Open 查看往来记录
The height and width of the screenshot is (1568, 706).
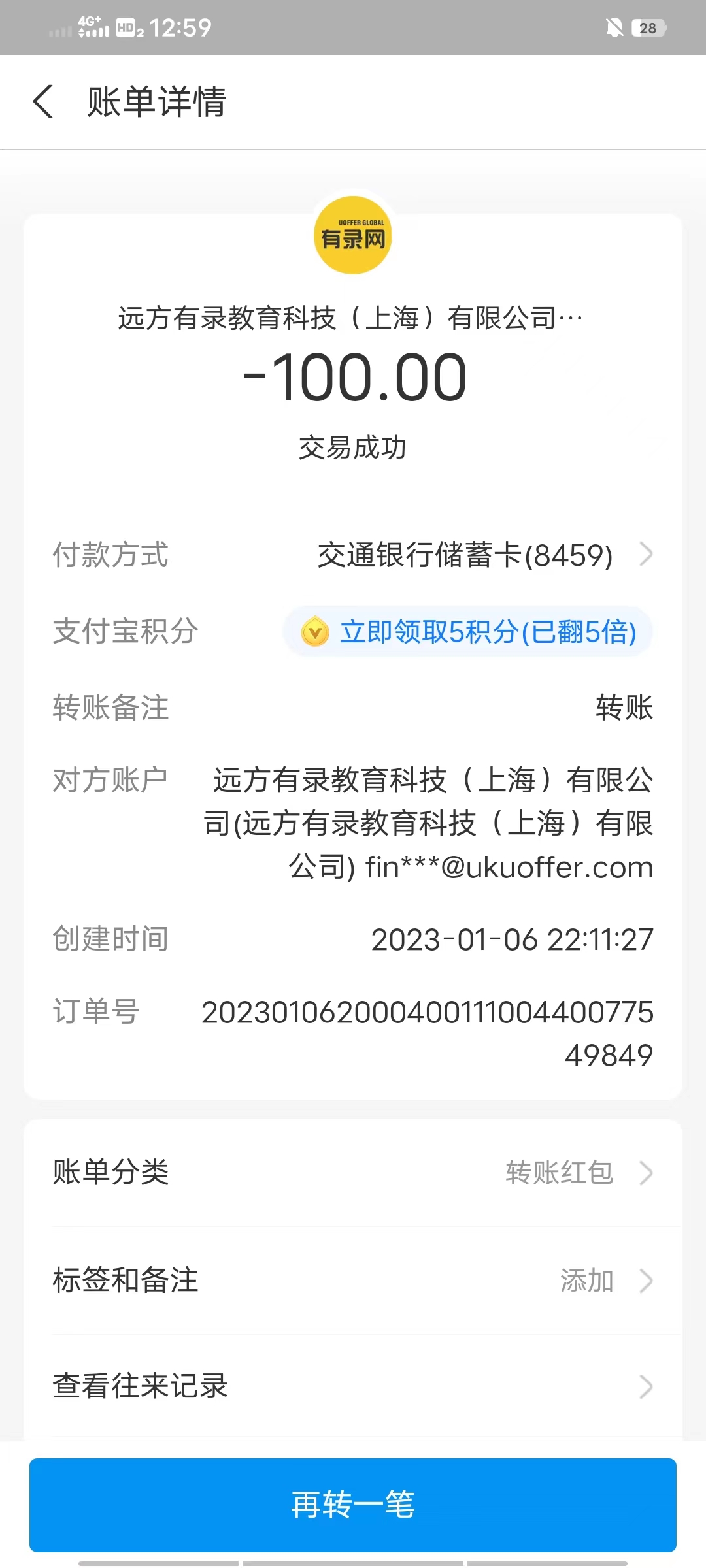[x=353, y=1386]
